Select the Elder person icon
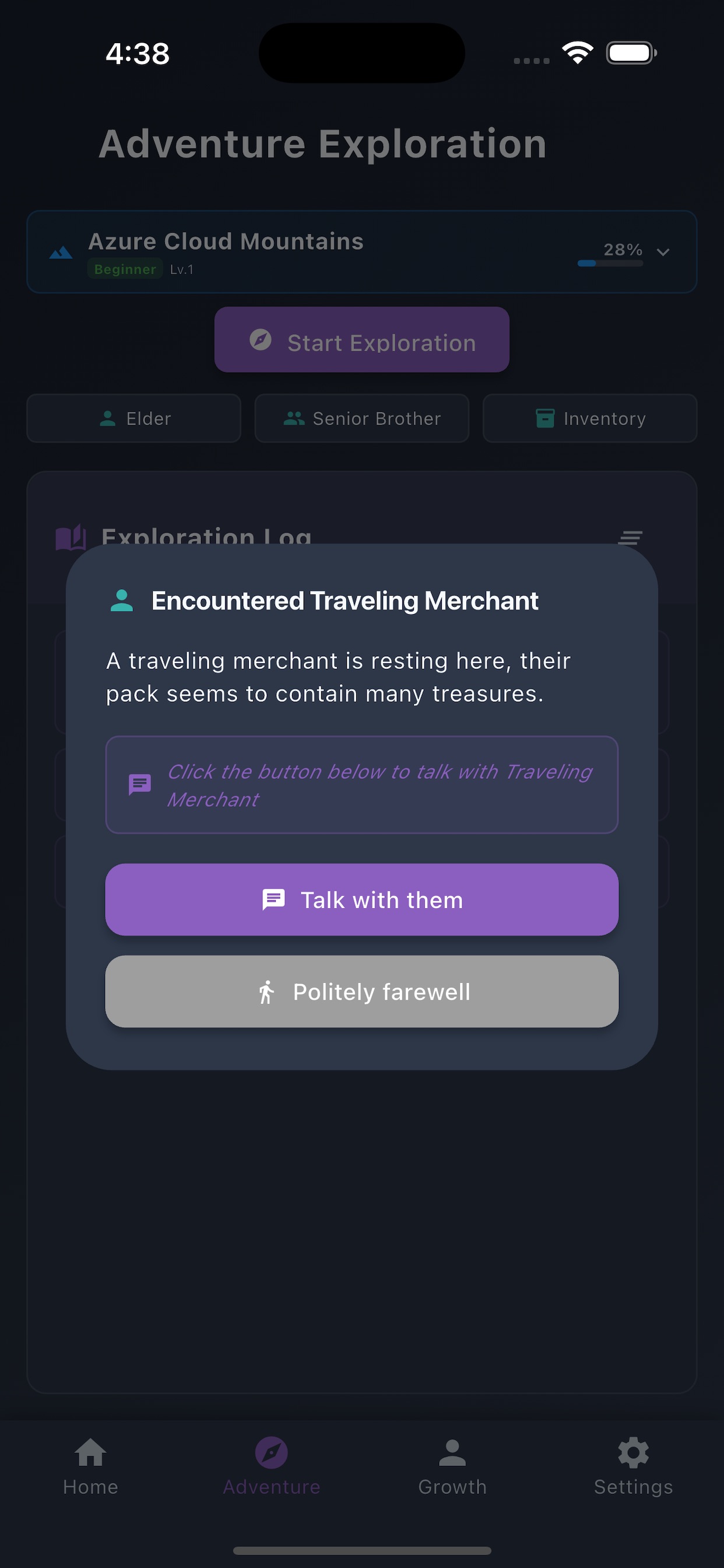This screenshot has height=1568, width=724. (107, 418)
